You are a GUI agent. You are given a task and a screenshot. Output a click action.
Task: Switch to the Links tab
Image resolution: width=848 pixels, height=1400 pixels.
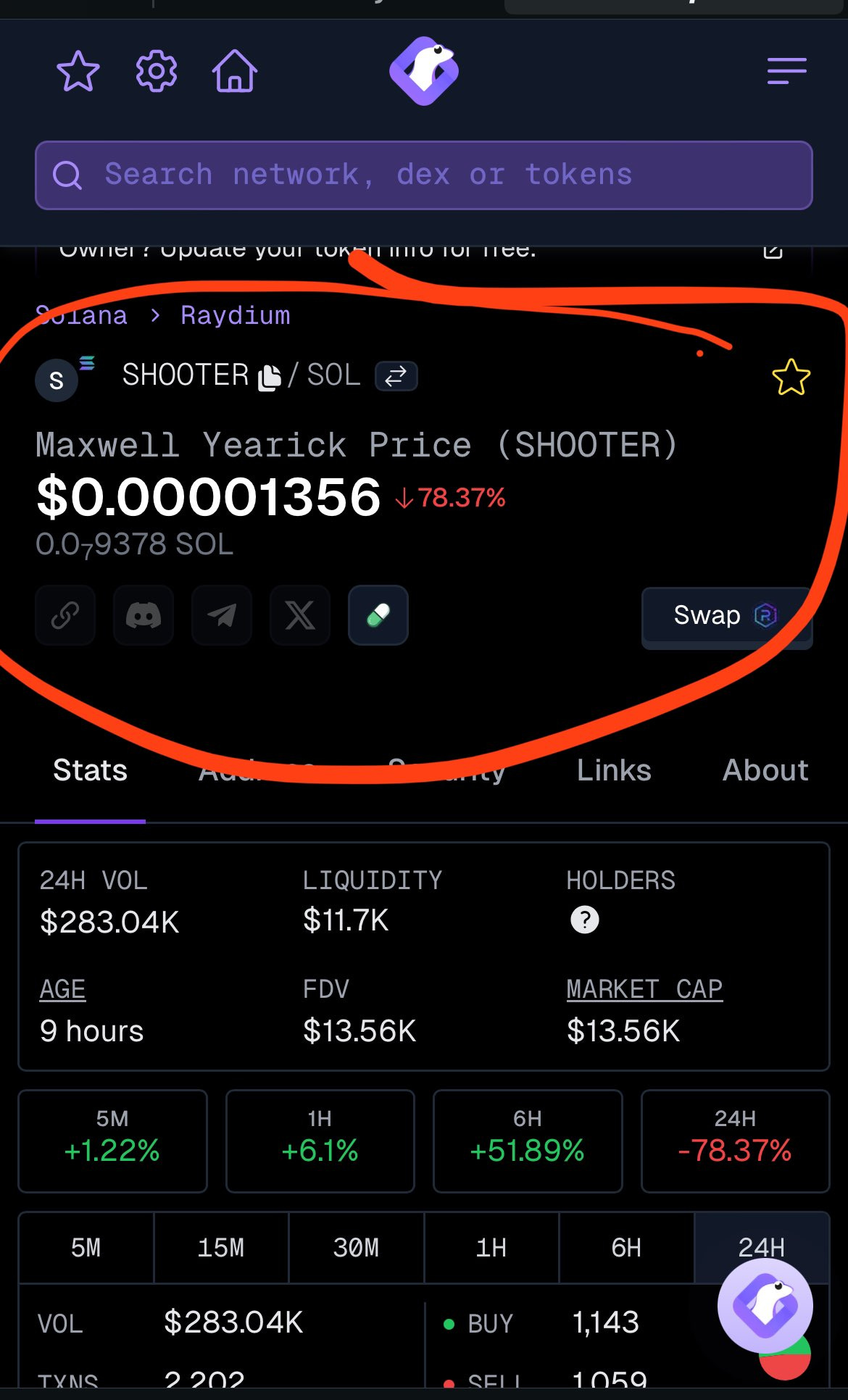[x=614, y=770]
